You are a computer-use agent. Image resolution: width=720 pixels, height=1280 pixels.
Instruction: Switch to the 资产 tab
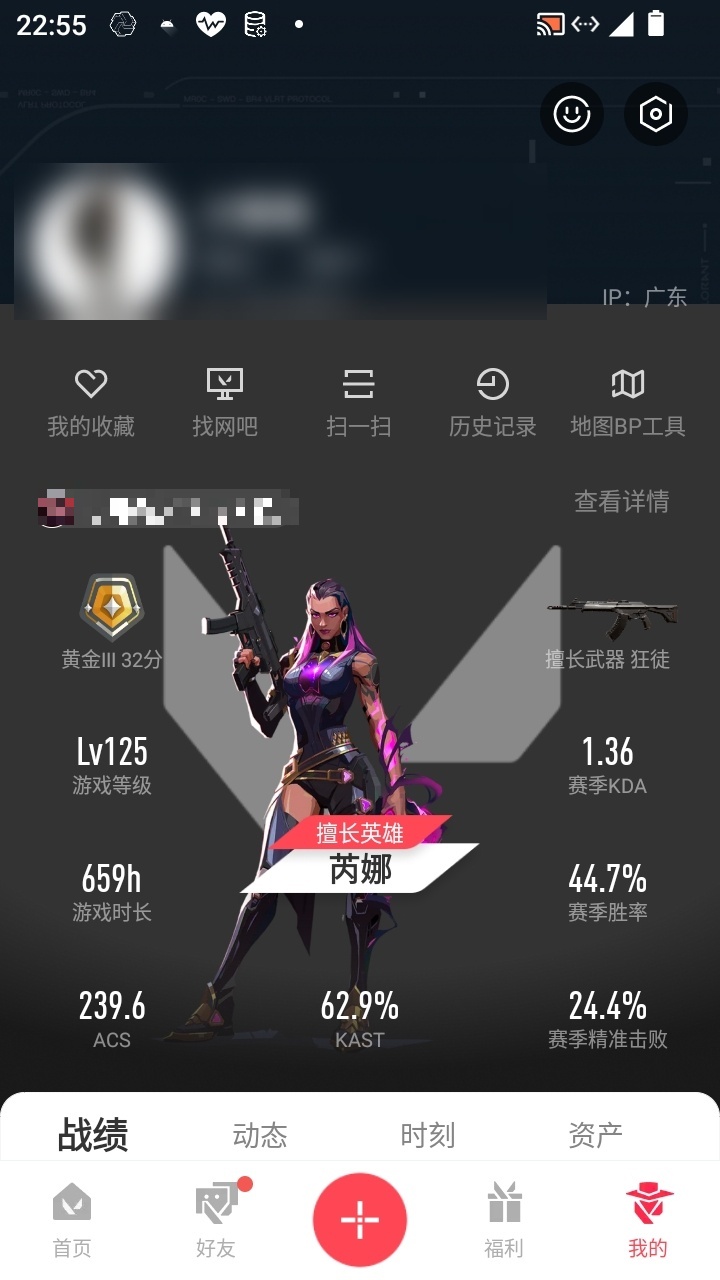[x=596, y=1135]
